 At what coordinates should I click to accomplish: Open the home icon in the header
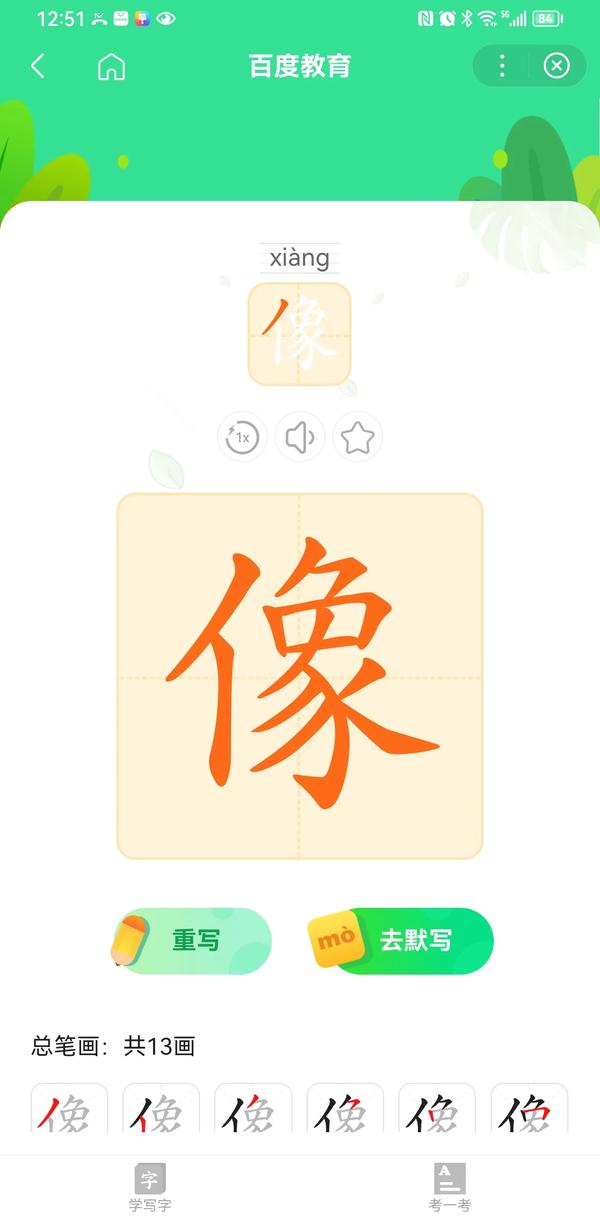click(x=111, y=67)
